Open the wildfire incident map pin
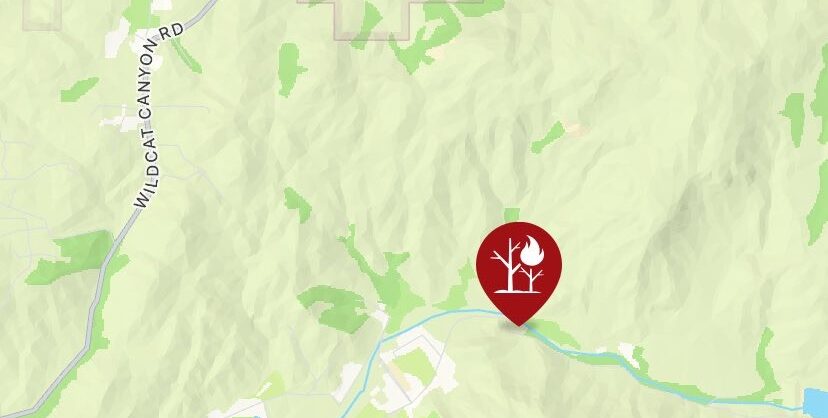The width and height of the screenshot is (828, 418). point(518,266)
